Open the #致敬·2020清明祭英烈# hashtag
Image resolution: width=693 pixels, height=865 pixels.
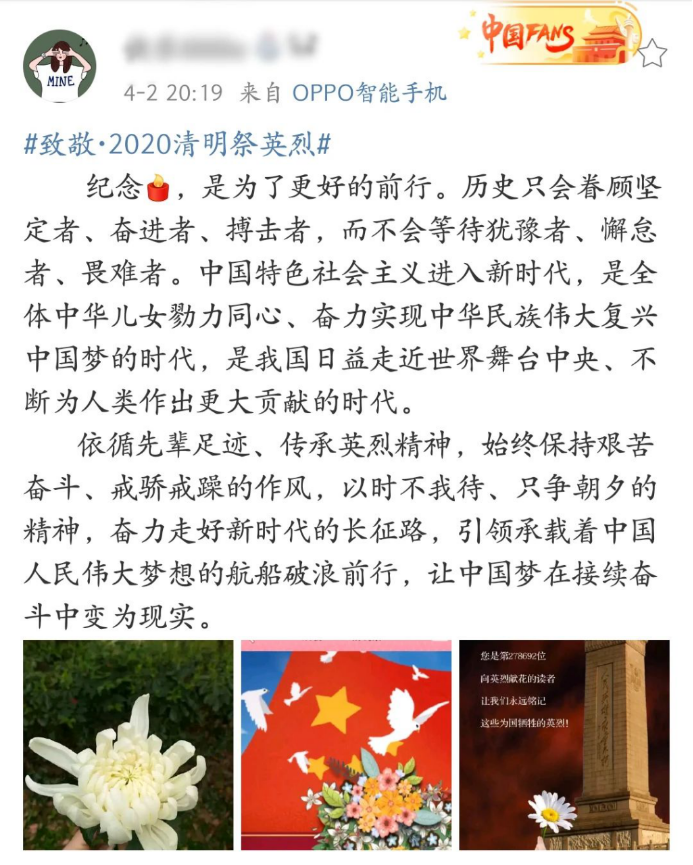[177, 143]
